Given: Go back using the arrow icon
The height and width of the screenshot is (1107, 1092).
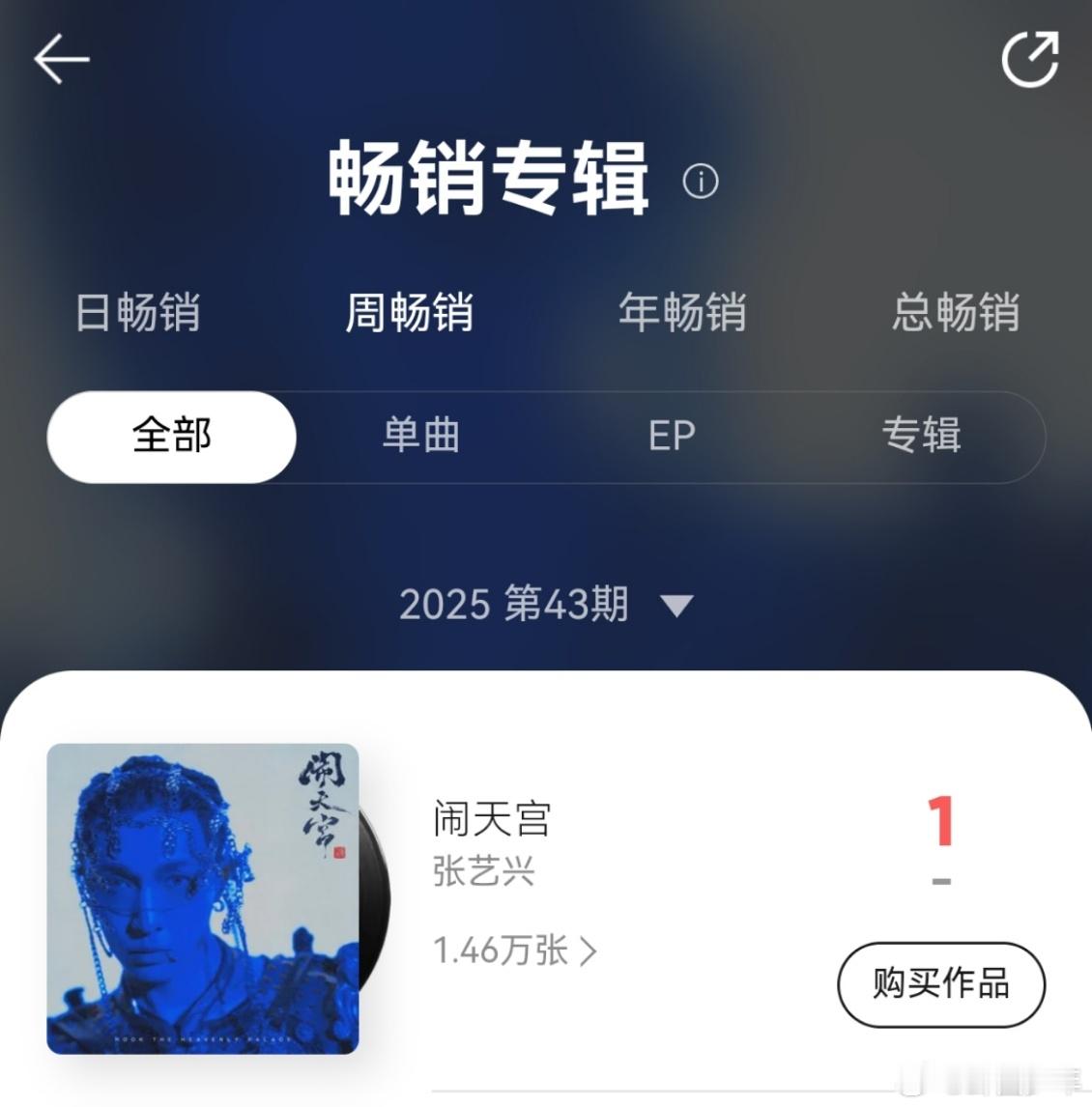Looking at the screenshot, I should (x=62, y=59).
